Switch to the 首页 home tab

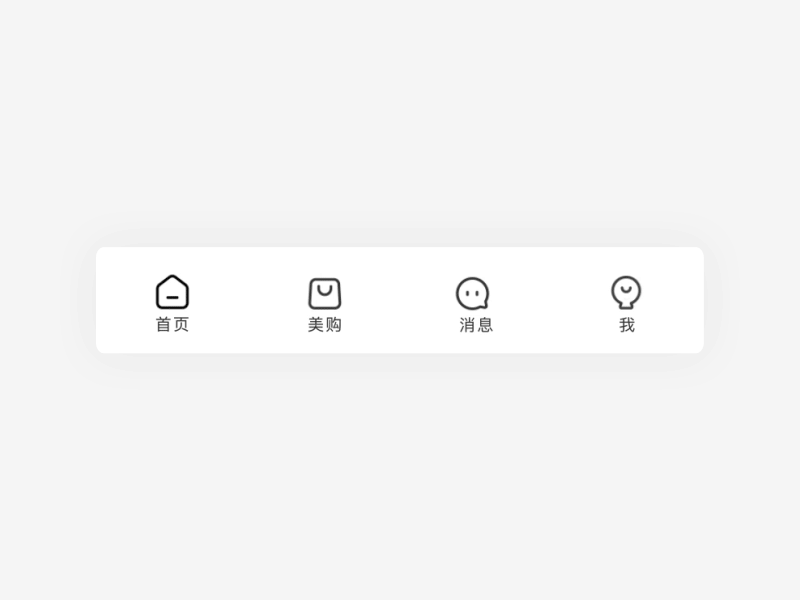coord(172,301)
